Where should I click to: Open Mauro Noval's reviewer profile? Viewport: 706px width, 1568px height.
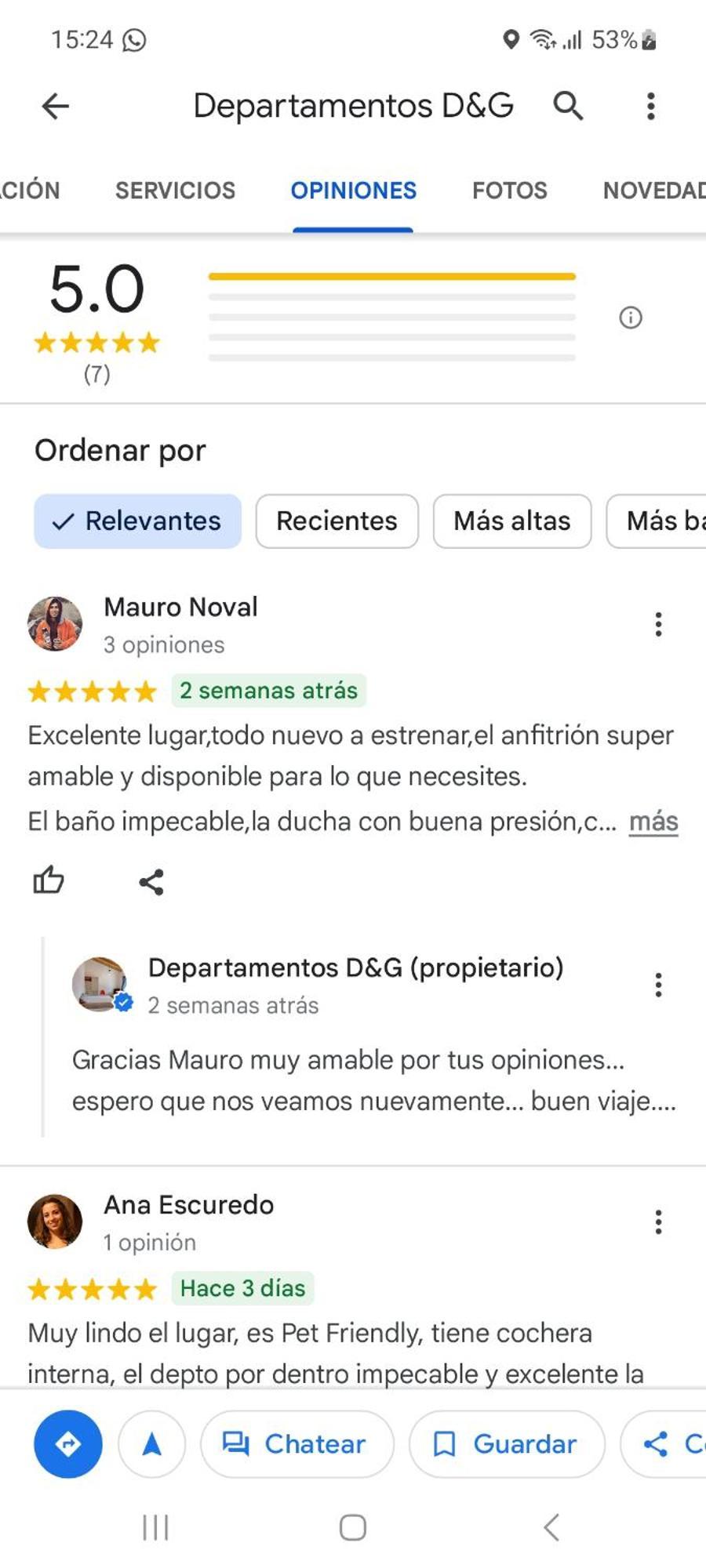coord(180,608)
